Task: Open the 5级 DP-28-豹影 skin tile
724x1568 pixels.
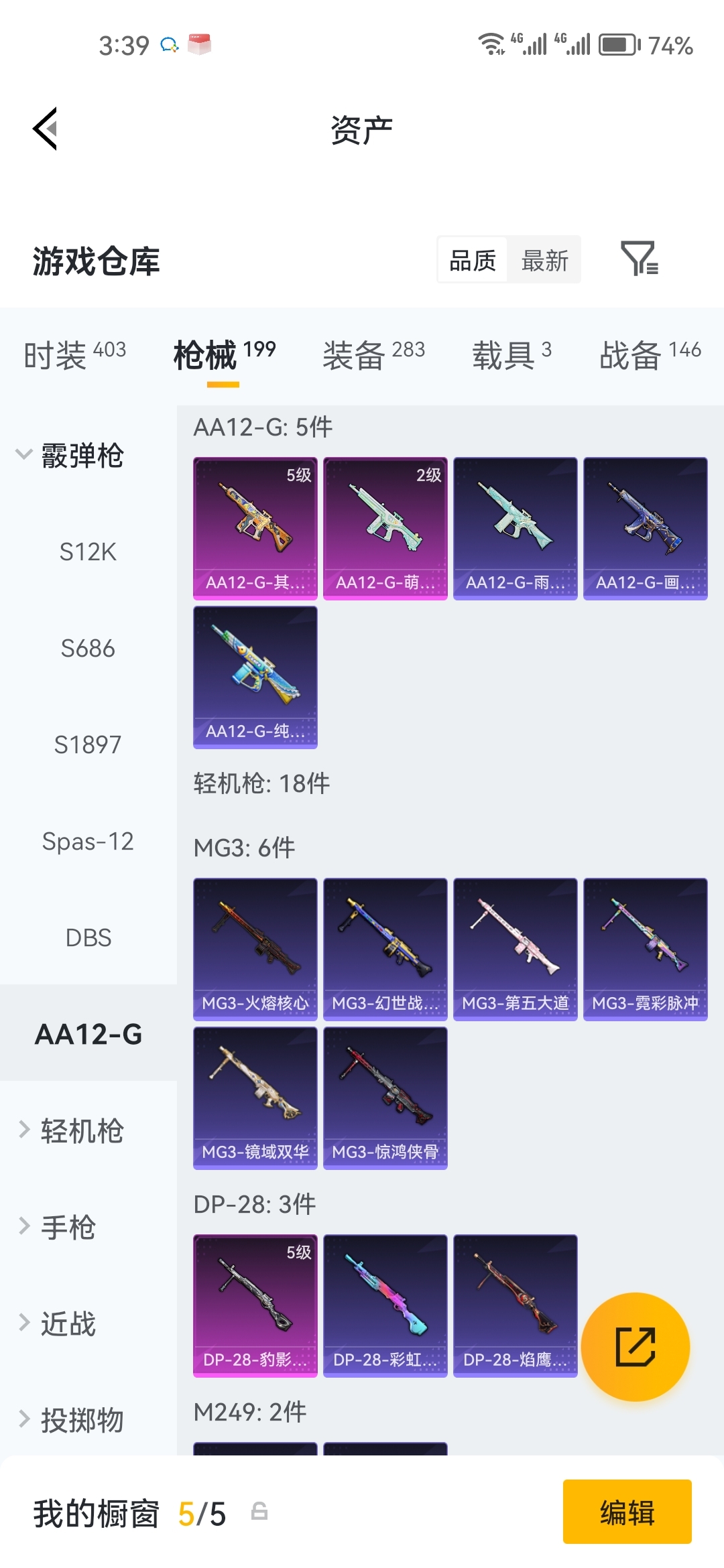Action: [x=255, y=1306]
